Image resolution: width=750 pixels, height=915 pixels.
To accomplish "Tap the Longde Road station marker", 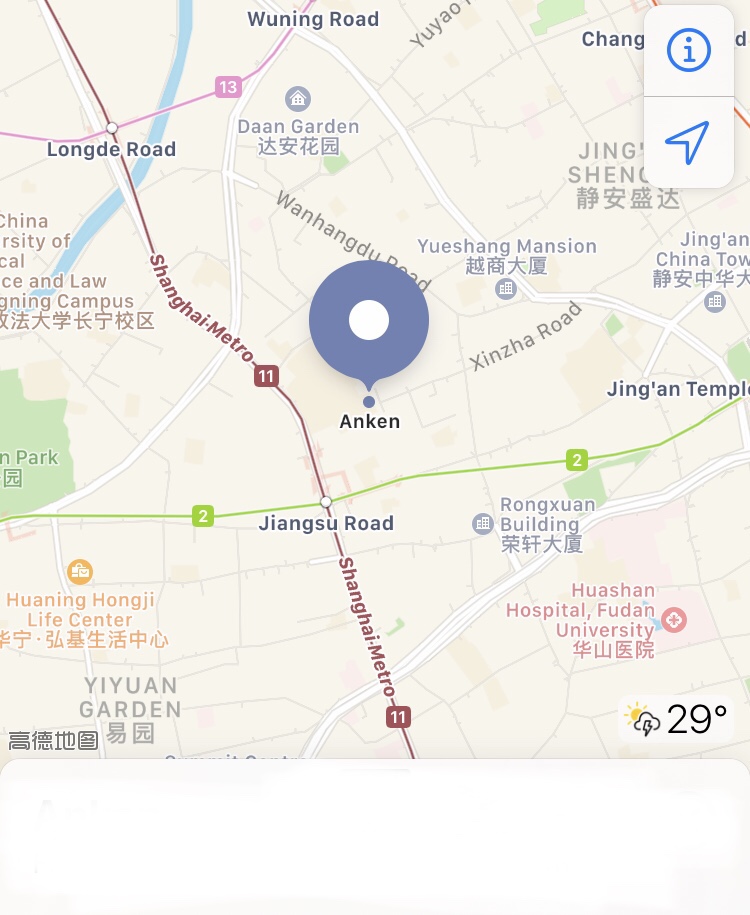I will (110, 128).
